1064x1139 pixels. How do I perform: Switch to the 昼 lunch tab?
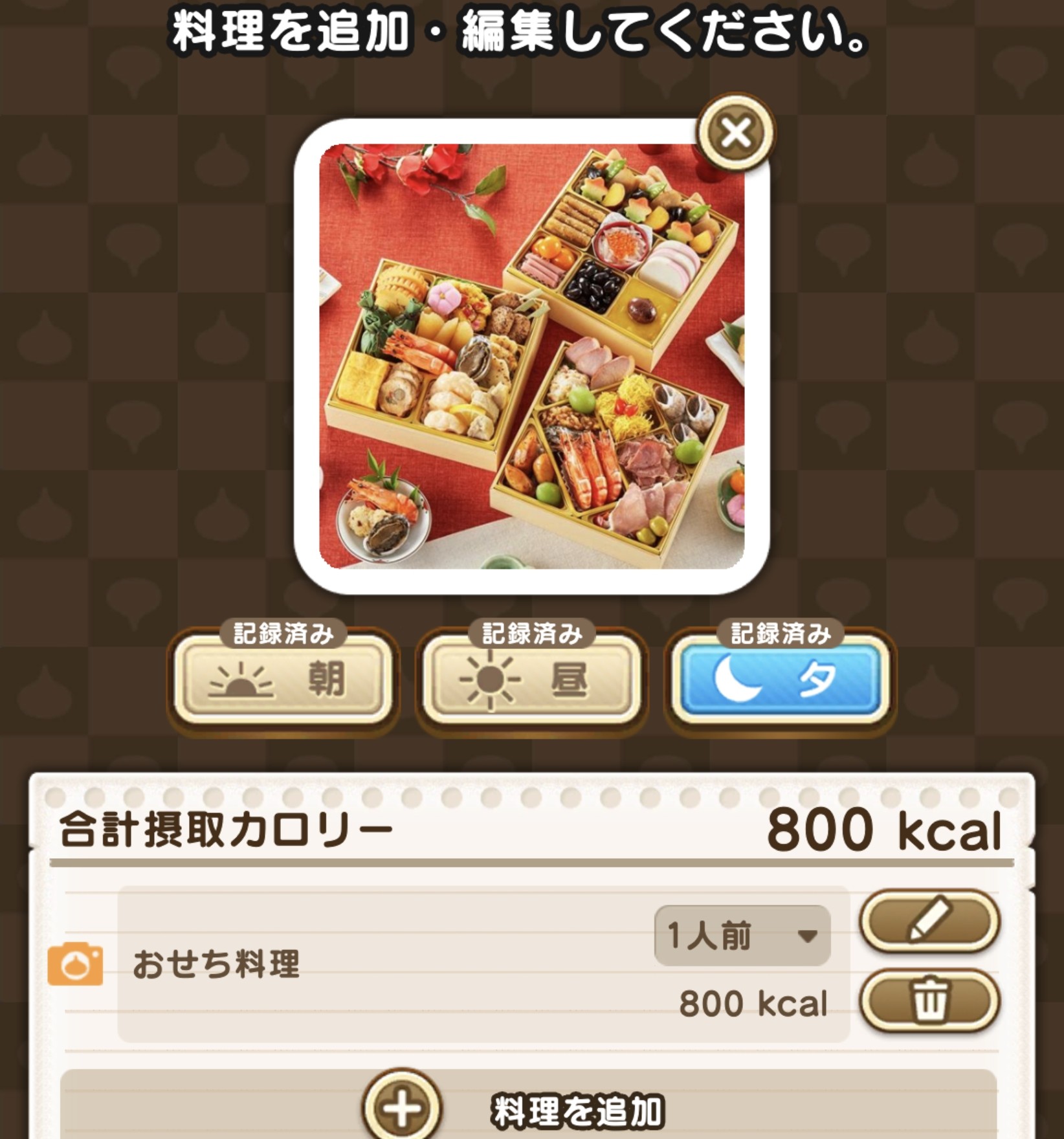531,680
